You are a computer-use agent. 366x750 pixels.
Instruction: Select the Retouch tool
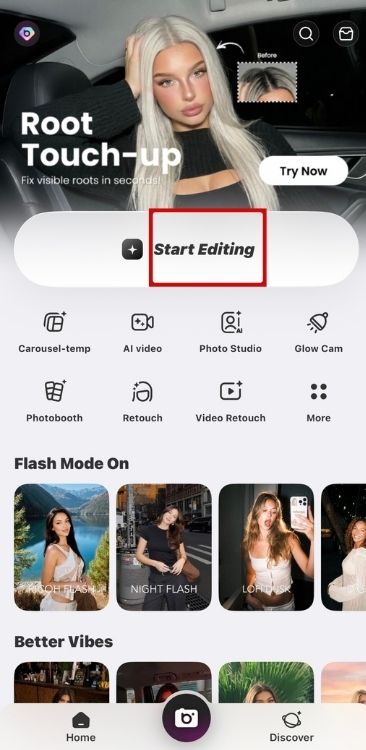coord(143,402)
